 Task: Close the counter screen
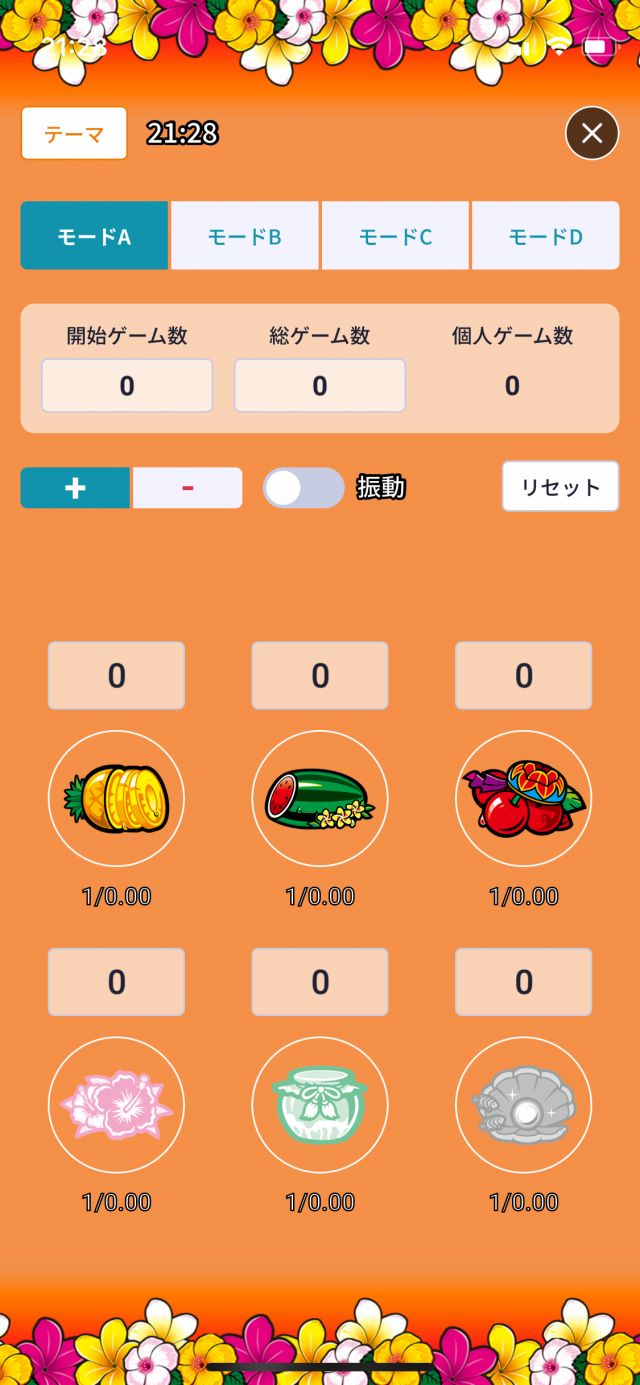tap(592, 133)
